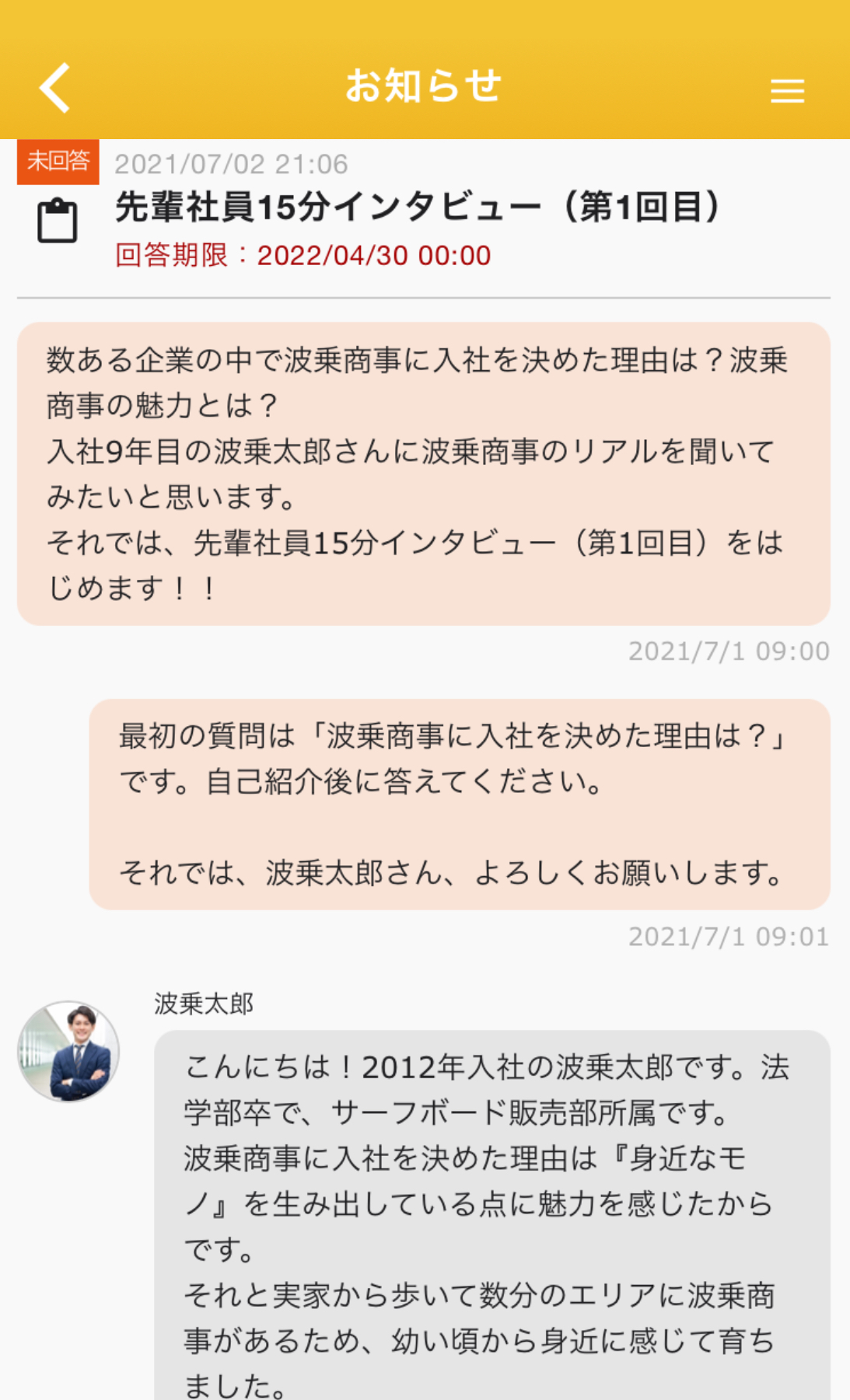Go back with the top-left arrow
Viewport: 850px width, 1400px height.
(x=55, y=88)
